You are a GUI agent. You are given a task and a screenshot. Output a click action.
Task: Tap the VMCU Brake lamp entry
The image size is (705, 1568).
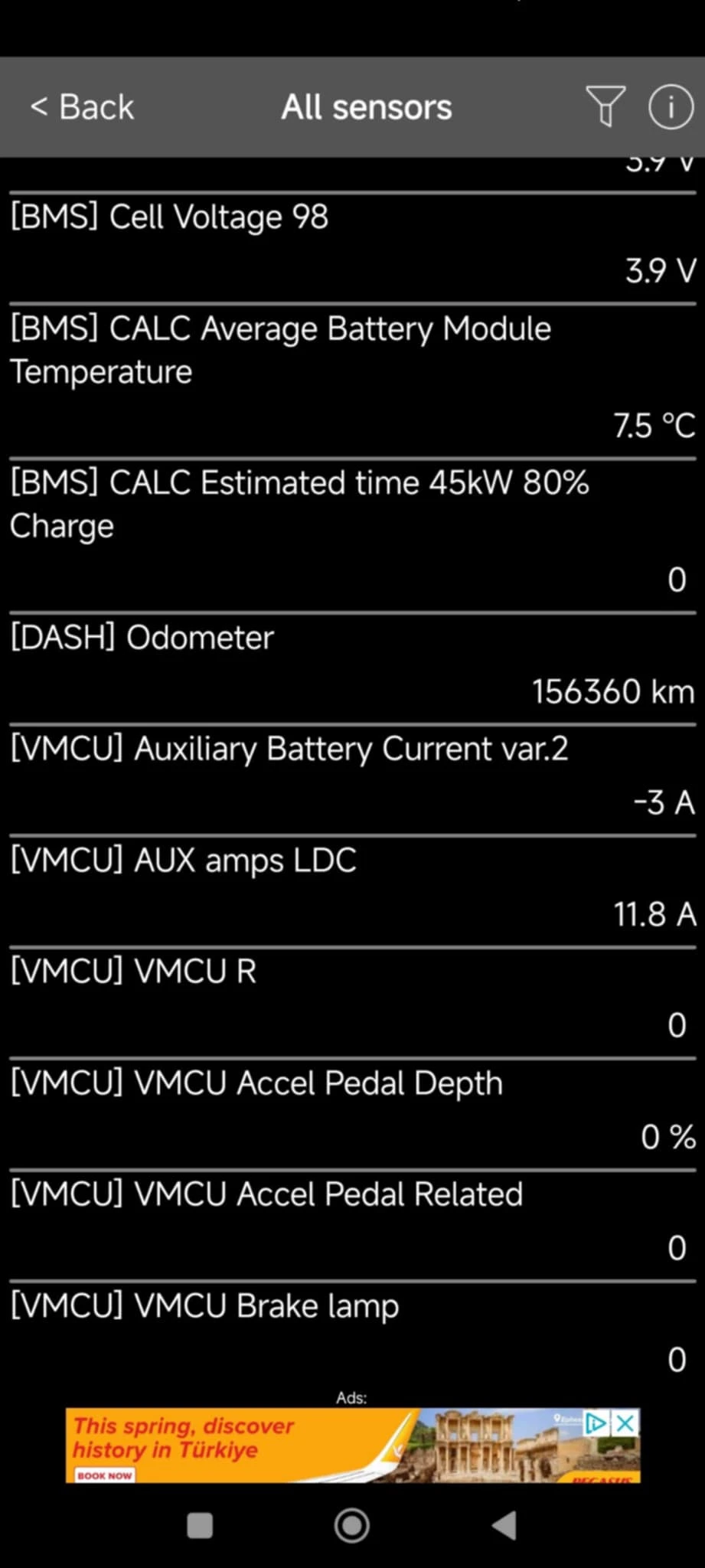pyautogui.click(x=352, y=1332)
